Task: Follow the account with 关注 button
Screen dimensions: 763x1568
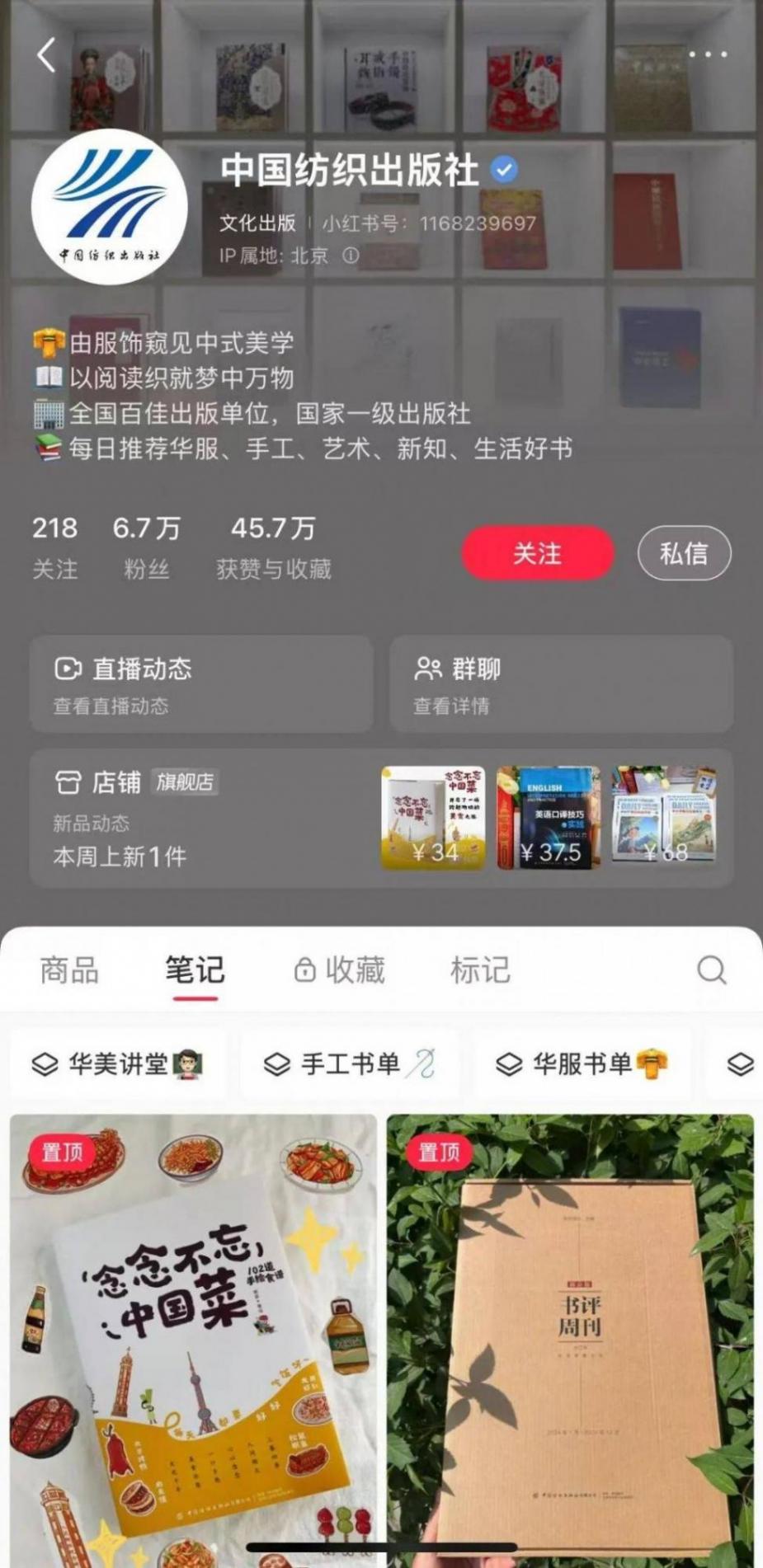Action: [537, 553]
